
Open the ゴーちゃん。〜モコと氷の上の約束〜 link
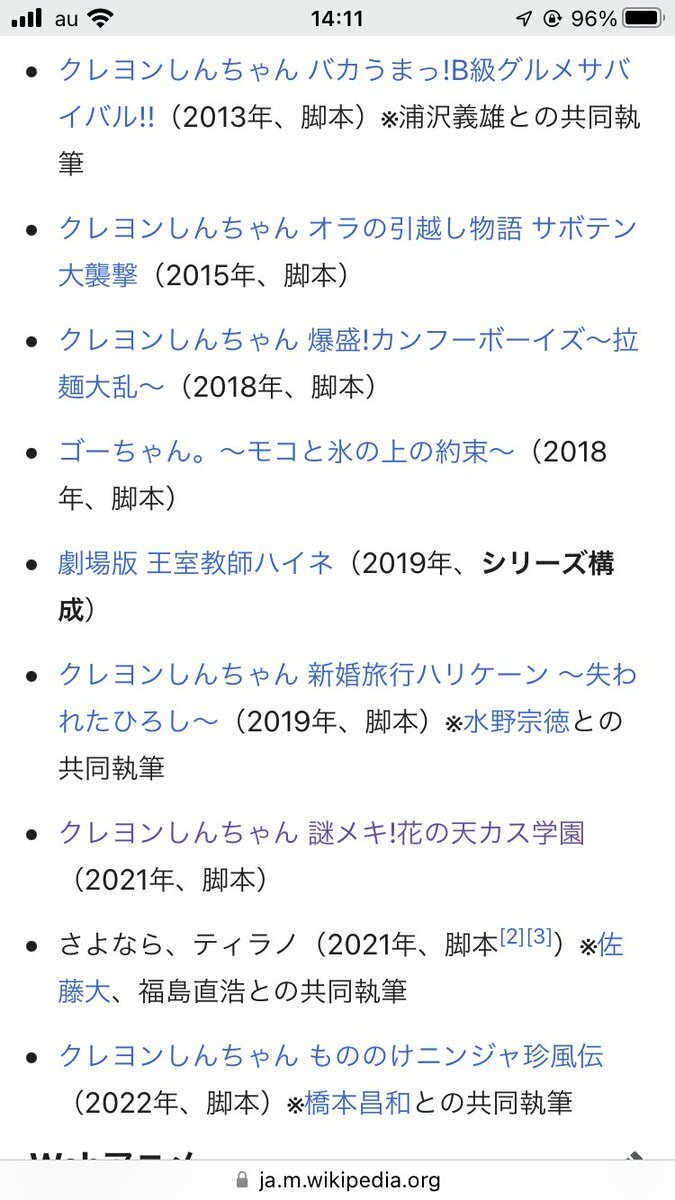tap(286, 452)
